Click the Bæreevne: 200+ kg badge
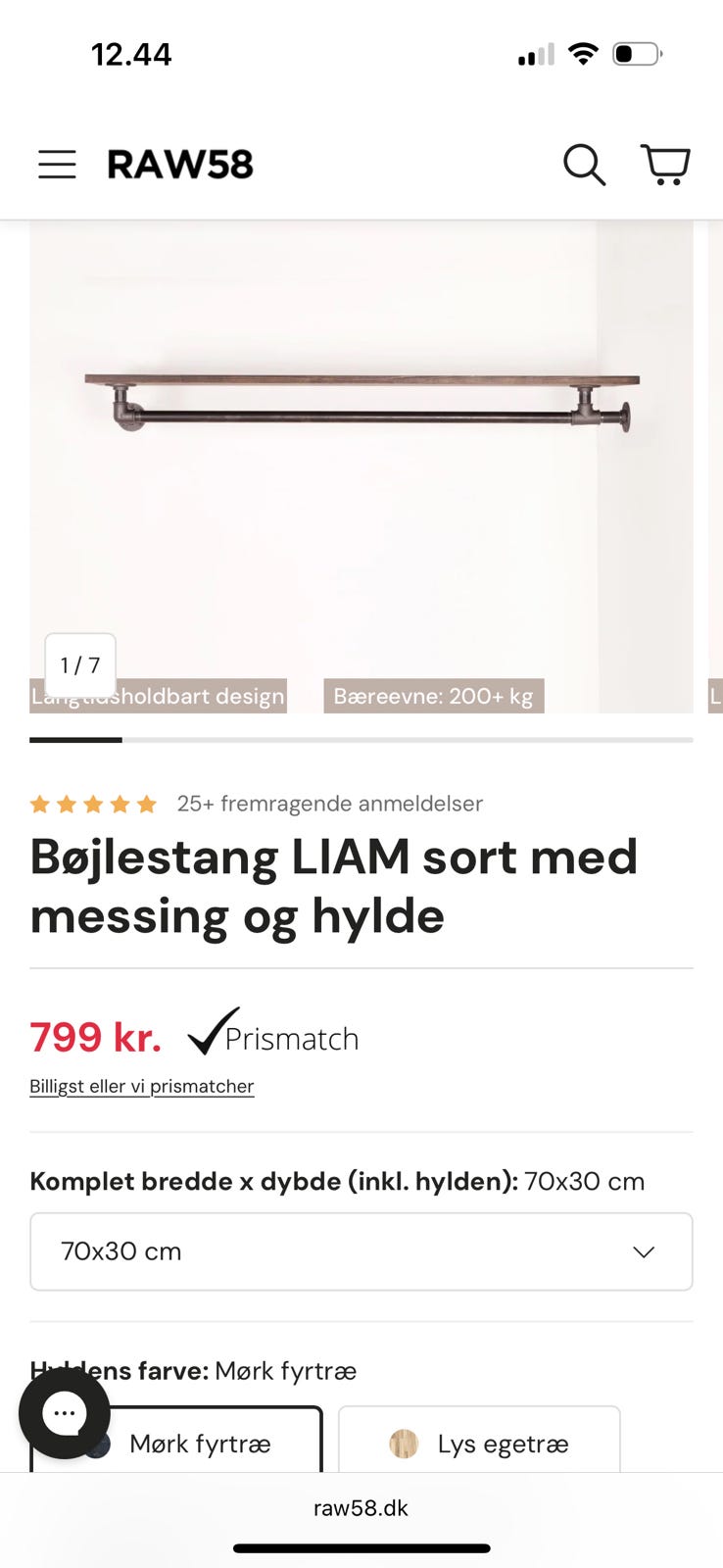The height and width of the screenshot is (1568, 723). [x=433, y=697]
